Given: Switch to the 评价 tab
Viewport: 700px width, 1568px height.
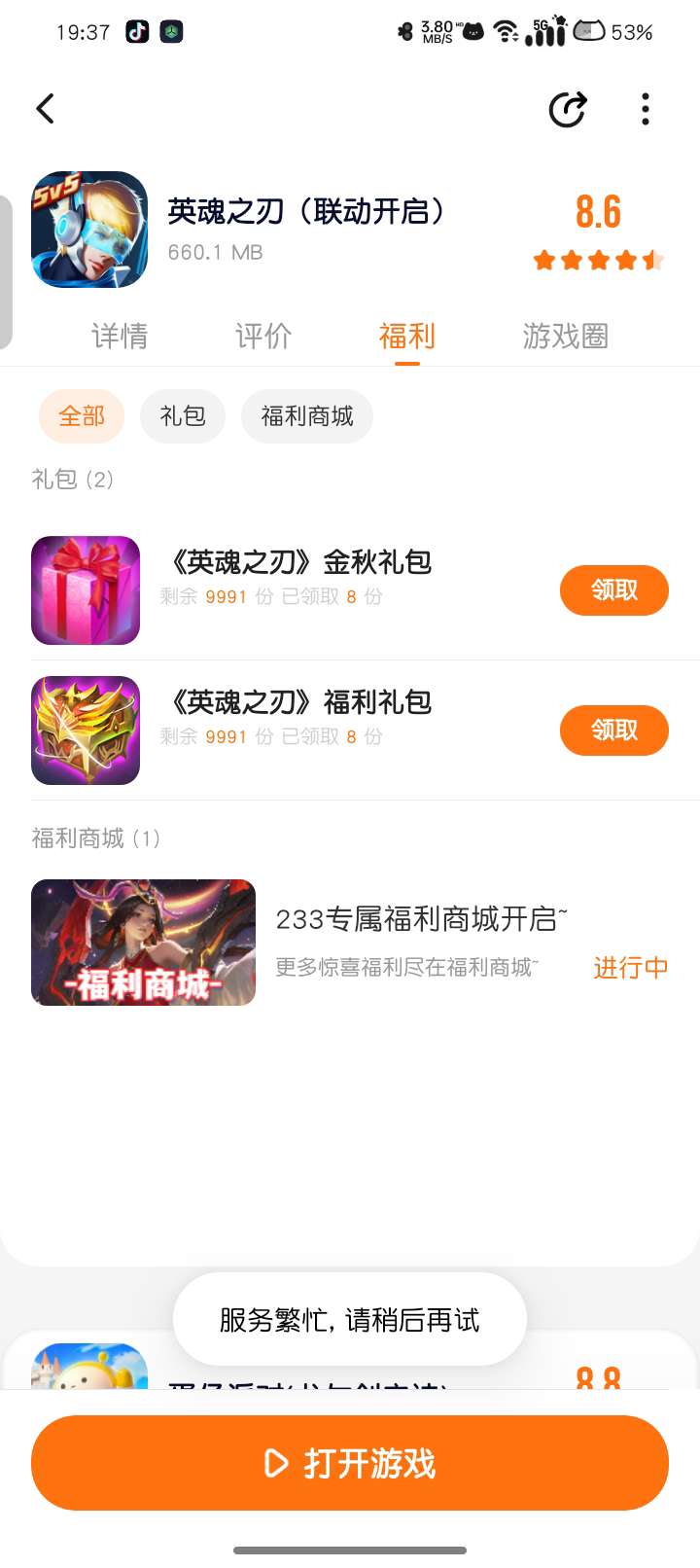Looking at the screenshot, I should coord(263,337).
